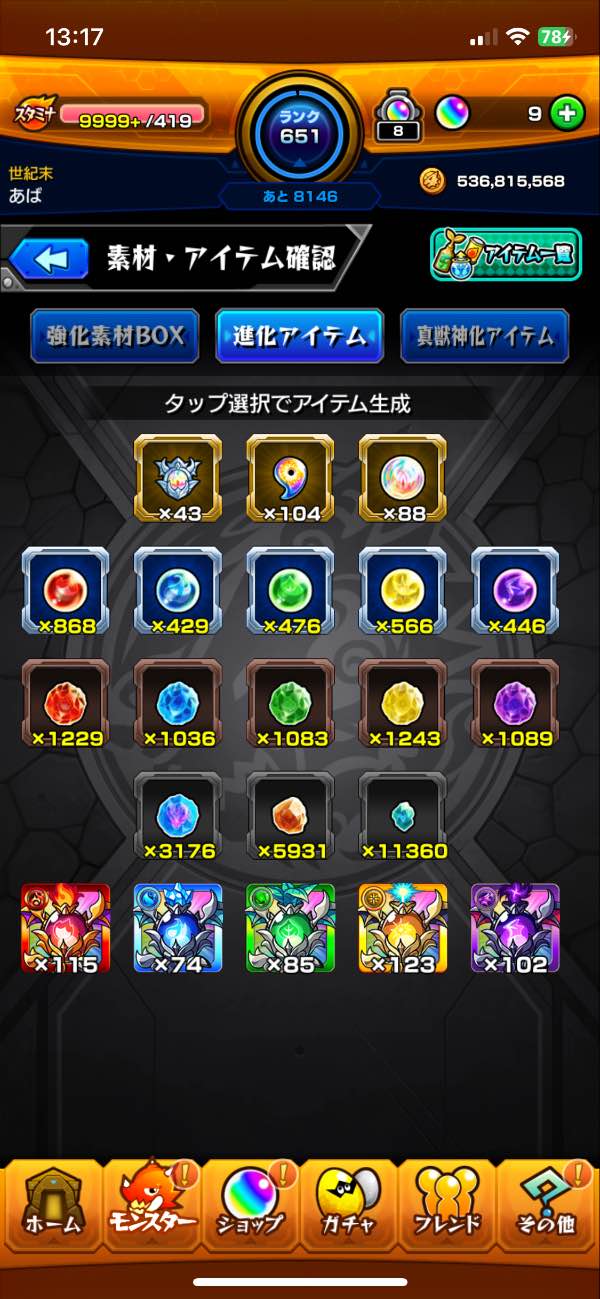The image size is (600, 1299).
Task: Select the yellow stone item with ×1243
Action: pos(402,702)
